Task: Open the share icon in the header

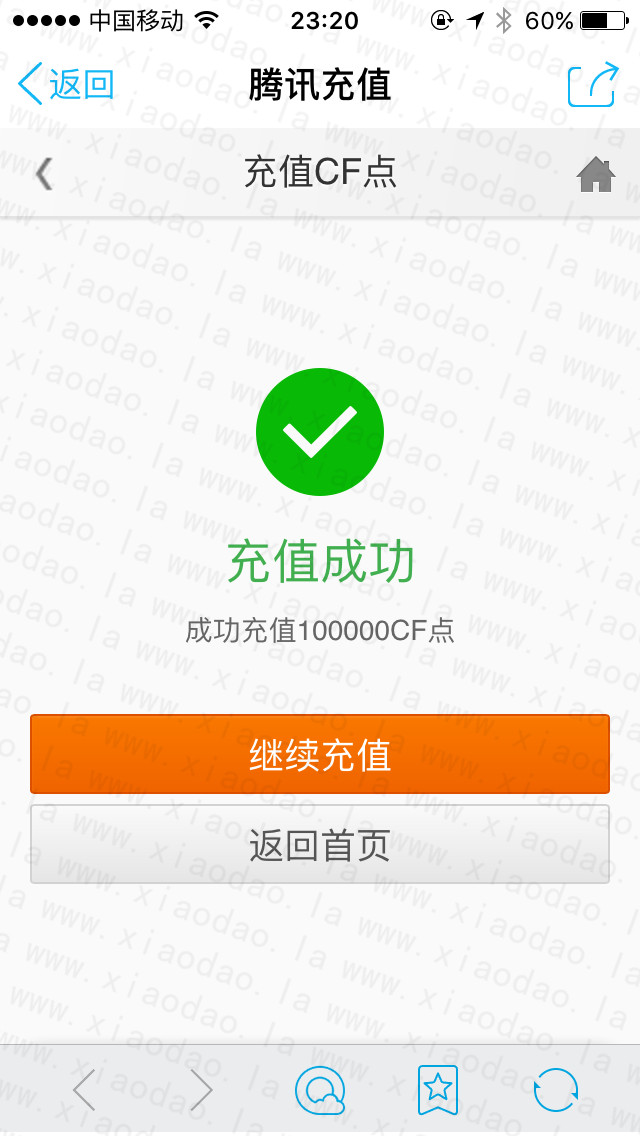Action: (x=593, y=85)
